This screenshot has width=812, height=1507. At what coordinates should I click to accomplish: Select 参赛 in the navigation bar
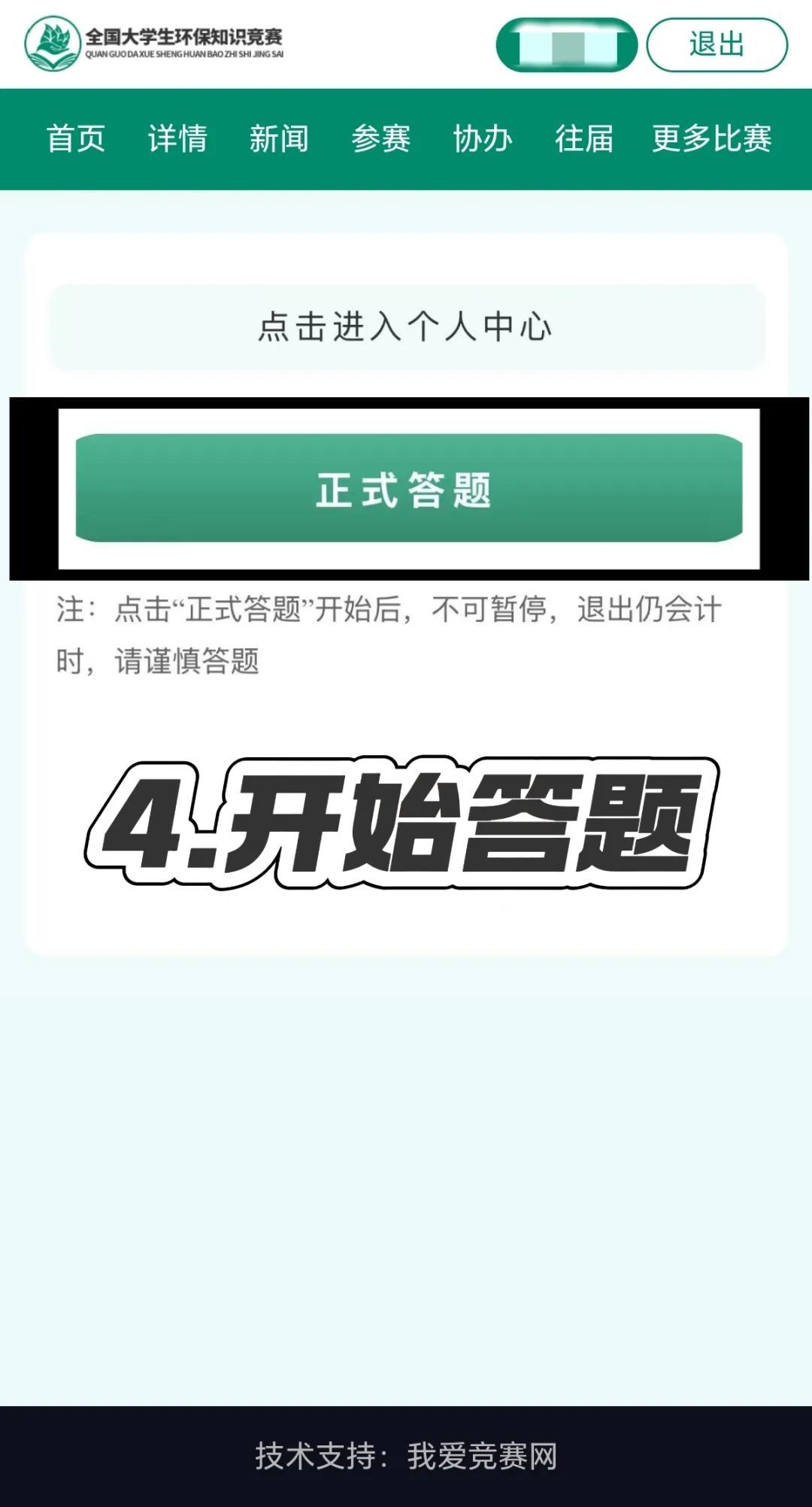pos(380,139)
